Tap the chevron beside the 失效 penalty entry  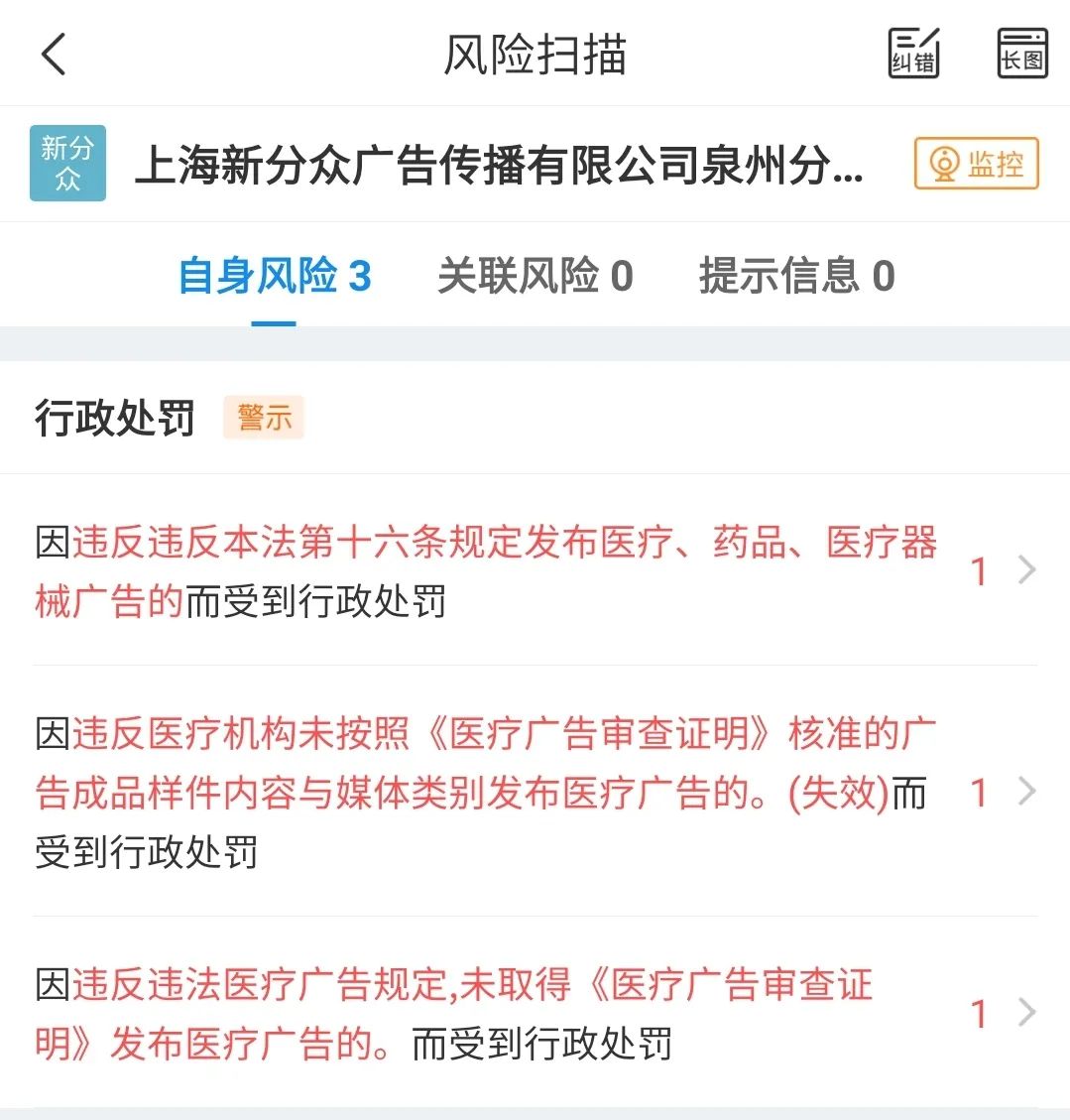pos(1027,793)
